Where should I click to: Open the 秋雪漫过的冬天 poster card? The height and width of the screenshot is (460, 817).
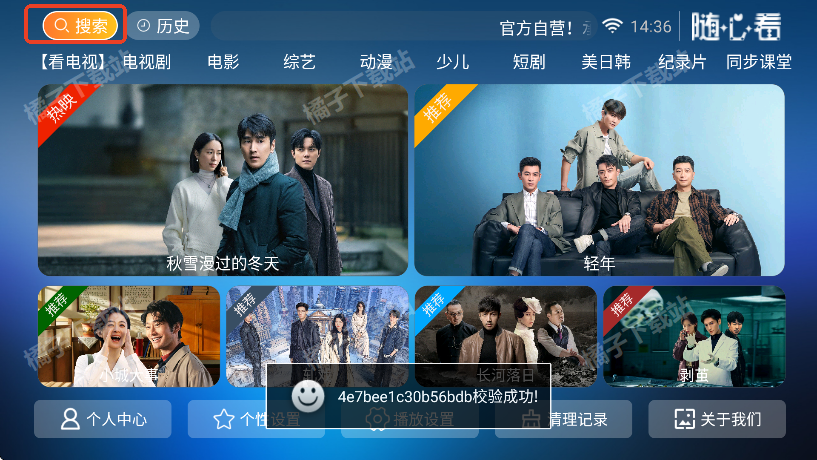point(223,180)
